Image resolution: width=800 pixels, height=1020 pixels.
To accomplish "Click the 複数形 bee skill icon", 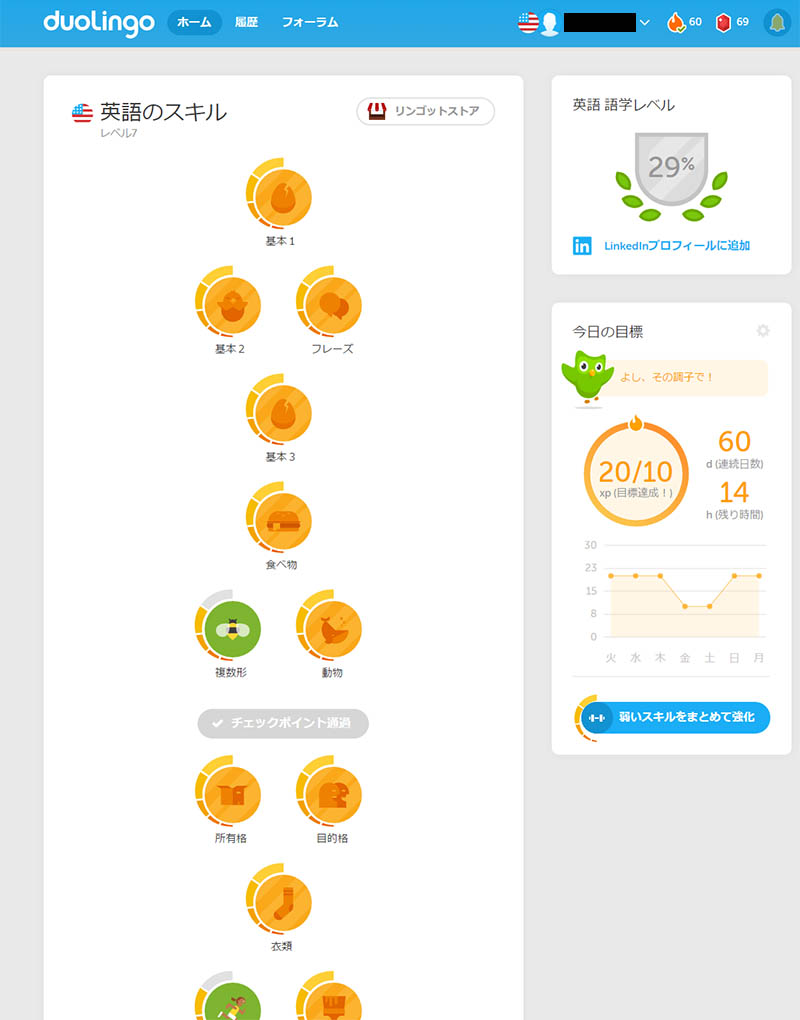I will [230, 628].
